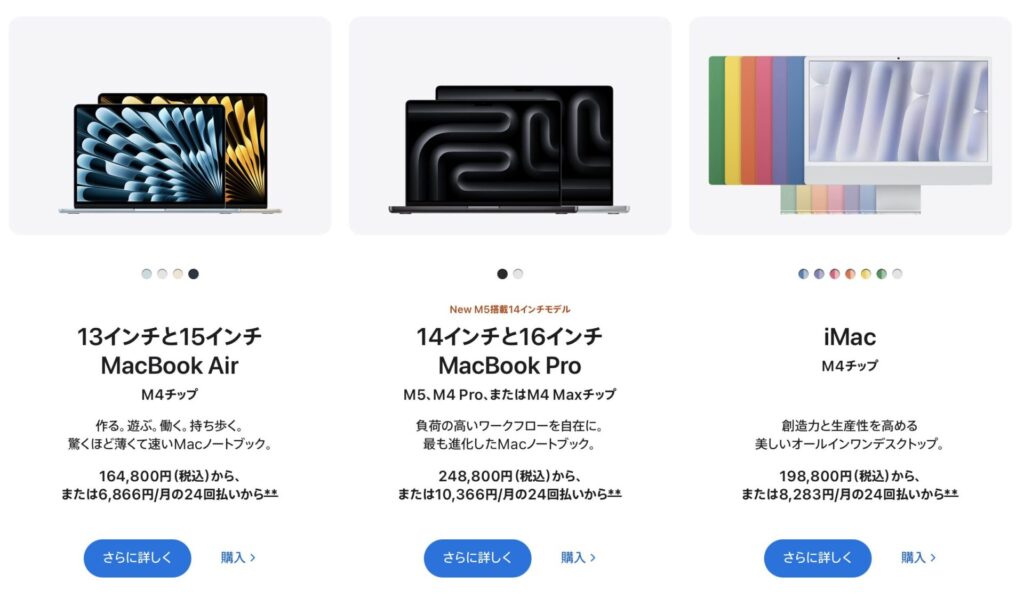Select the sky blue swatch for MacBook Air
The image size is (1024, 607).
147,274
